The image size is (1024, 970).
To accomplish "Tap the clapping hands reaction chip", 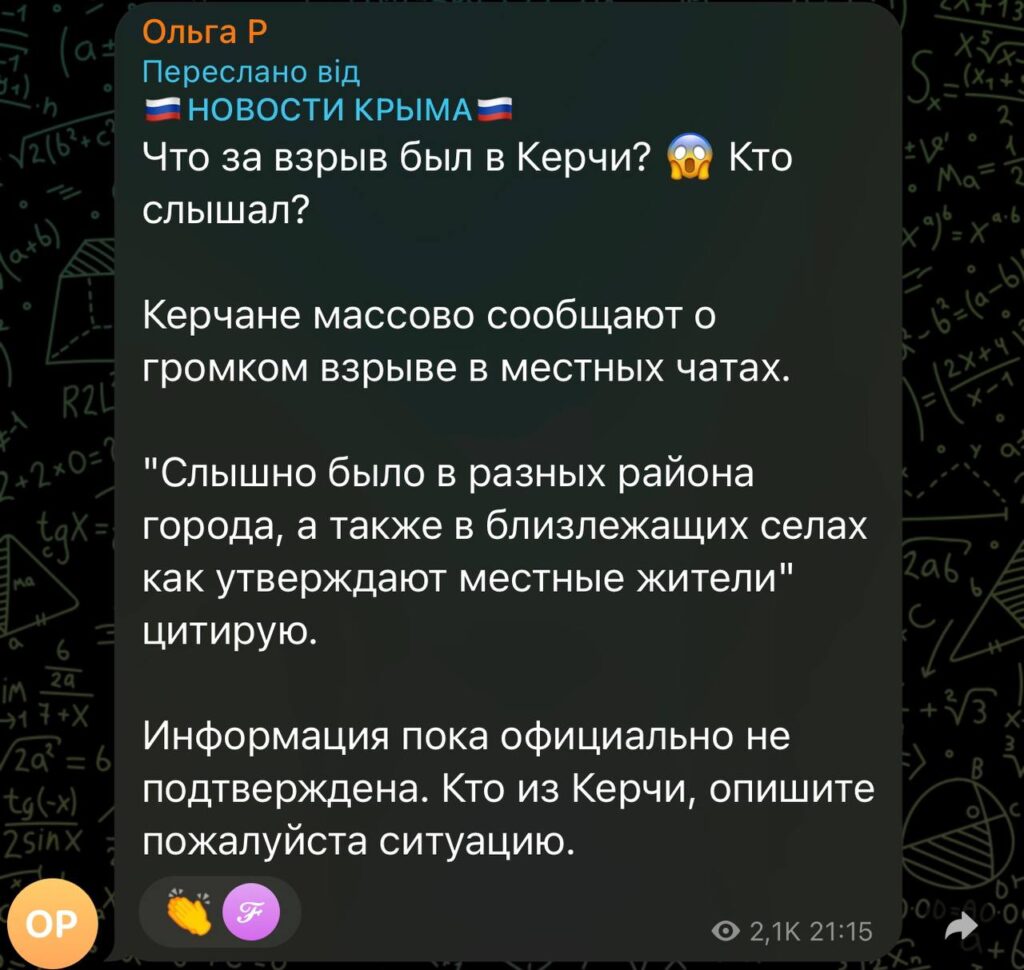I will tap(189, 913).
